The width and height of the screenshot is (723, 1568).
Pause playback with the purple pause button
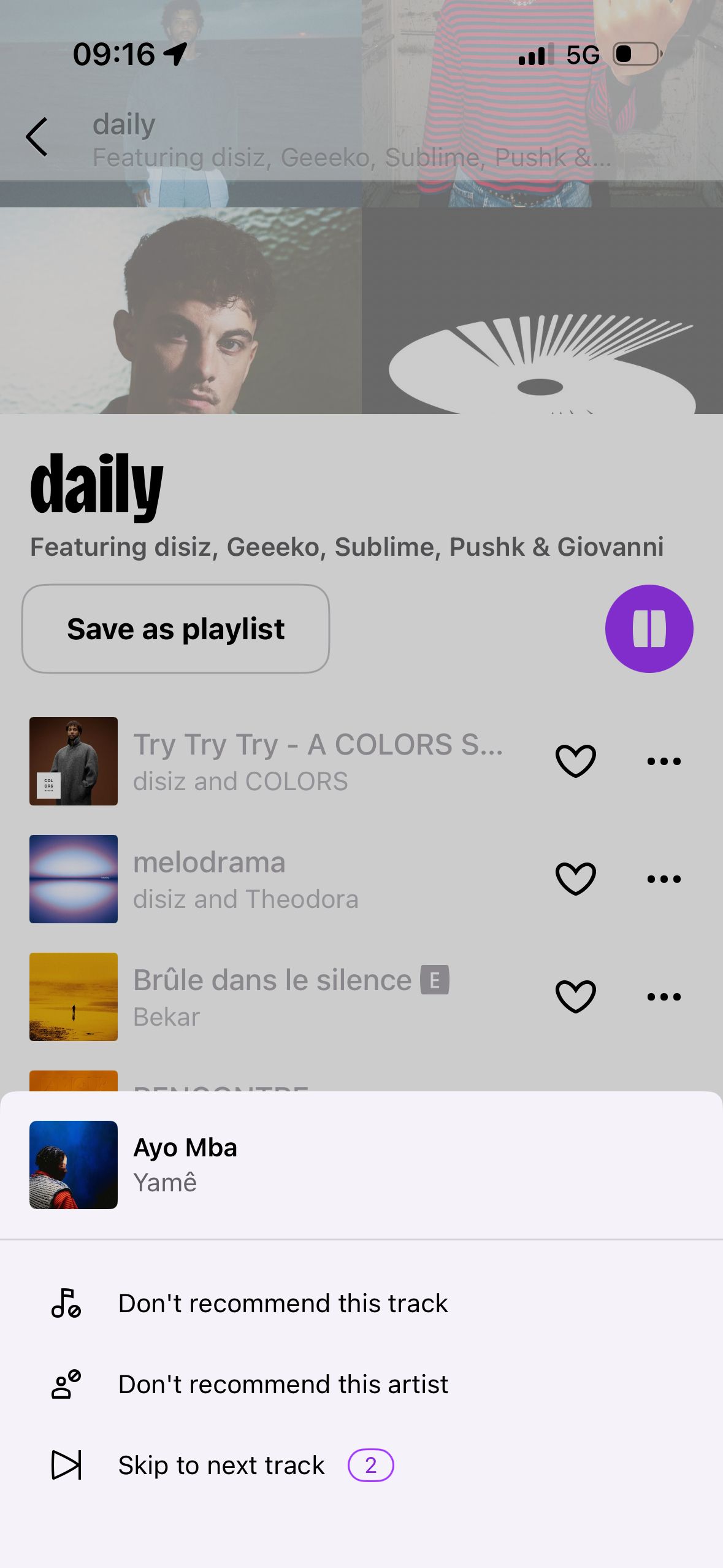649,628
